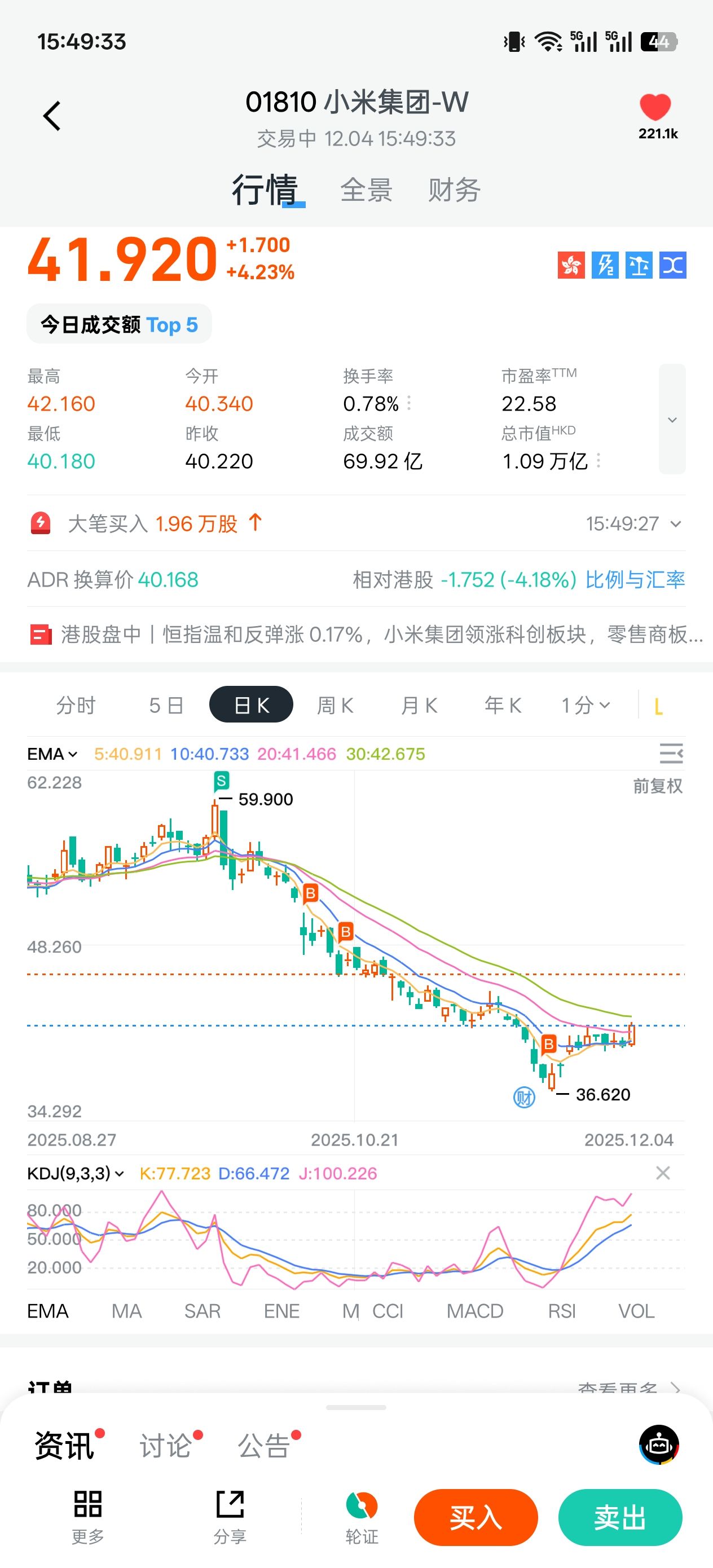The width and height of the screenshot is (713, 1568).
Task: Expand the 大笔买入 alert row
Action: pyautogui.click(x=675, y=523)
